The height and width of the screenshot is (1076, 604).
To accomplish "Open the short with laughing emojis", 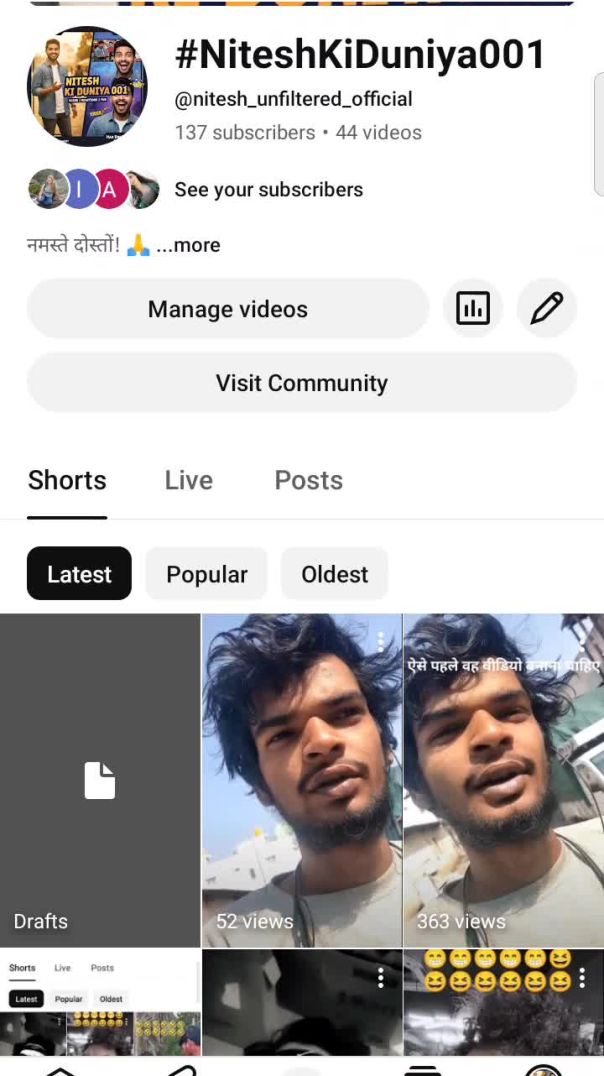I will (x=490, y=1010).
